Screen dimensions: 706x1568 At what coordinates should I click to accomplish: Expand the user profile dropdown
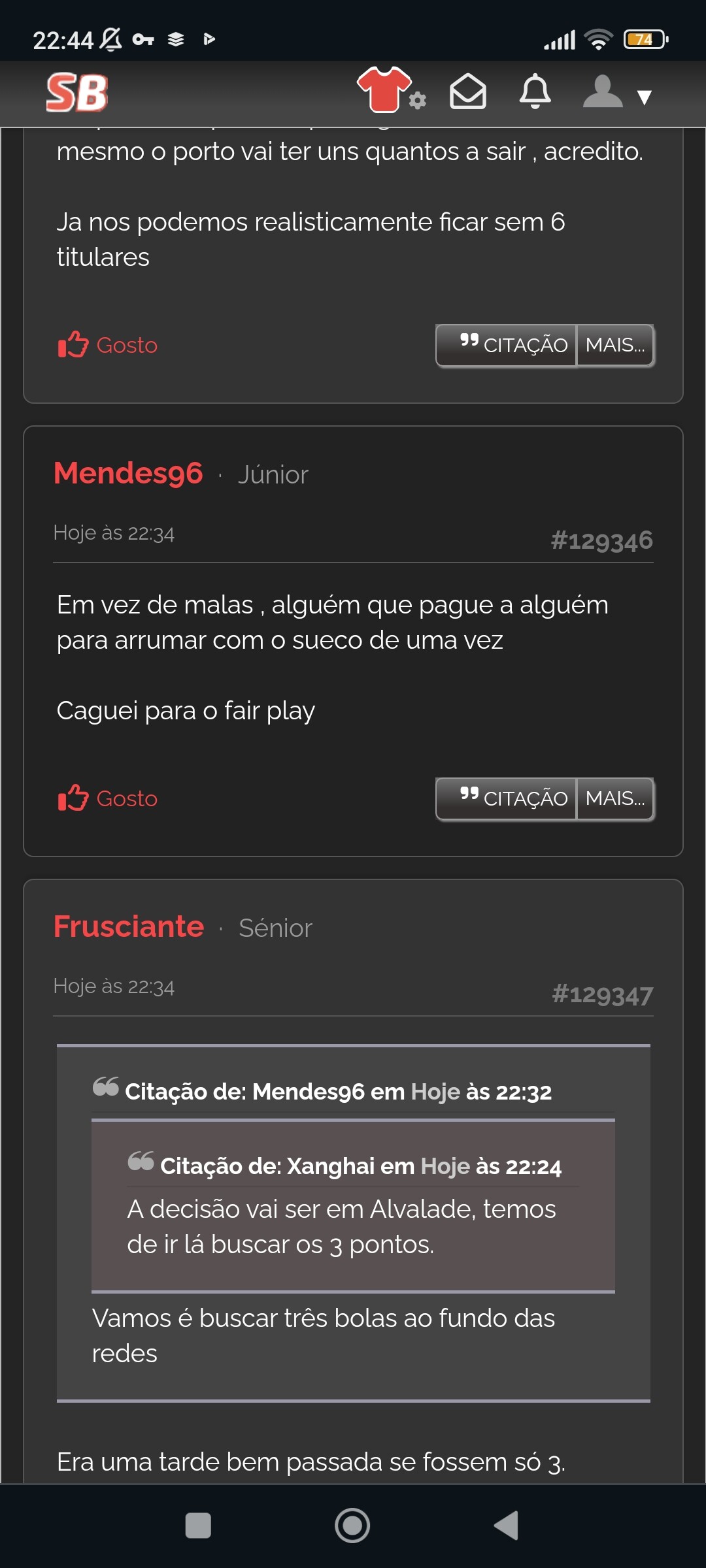(617, 93)
